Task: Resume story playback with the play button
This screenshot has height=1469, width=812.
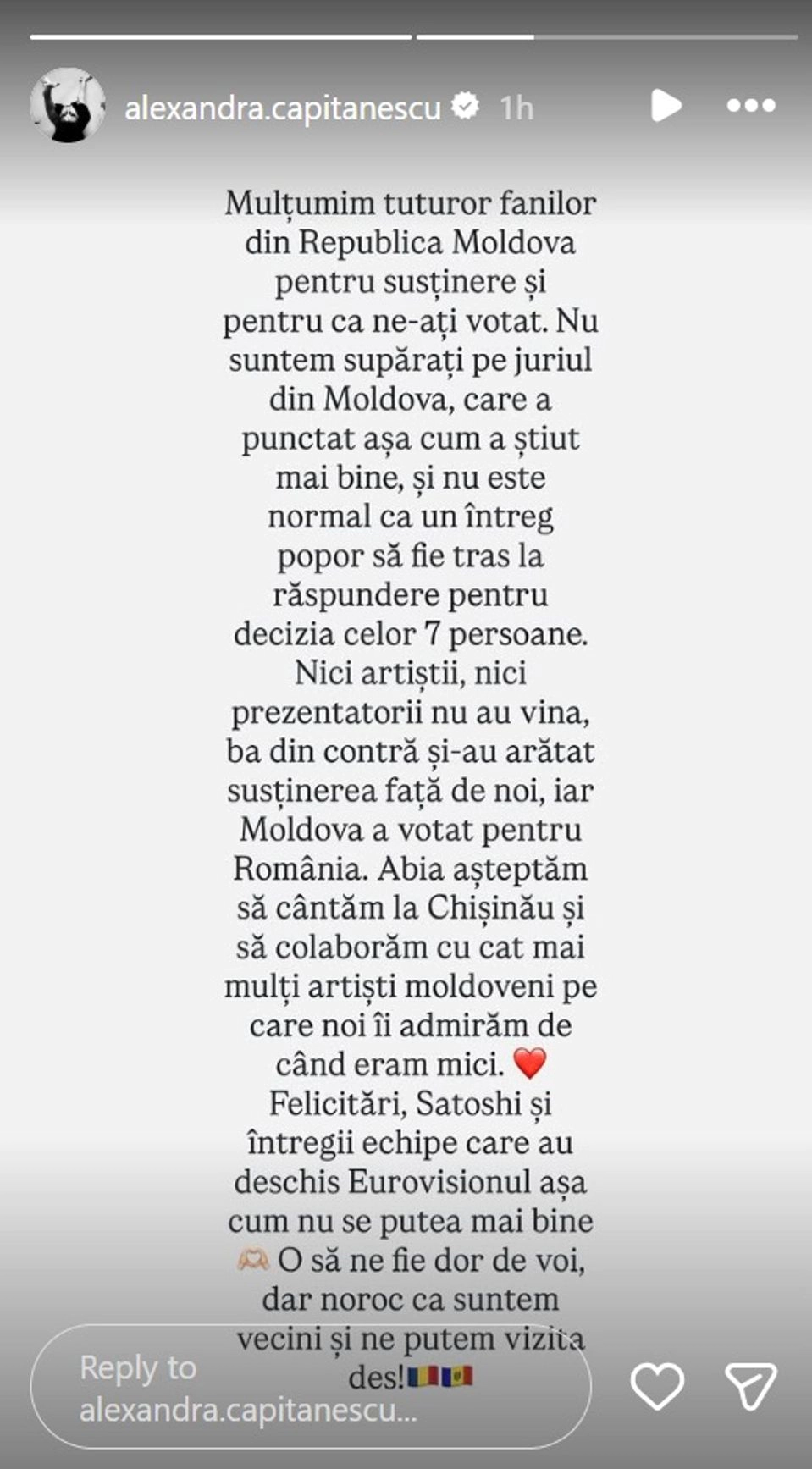Action: [666, 106]
